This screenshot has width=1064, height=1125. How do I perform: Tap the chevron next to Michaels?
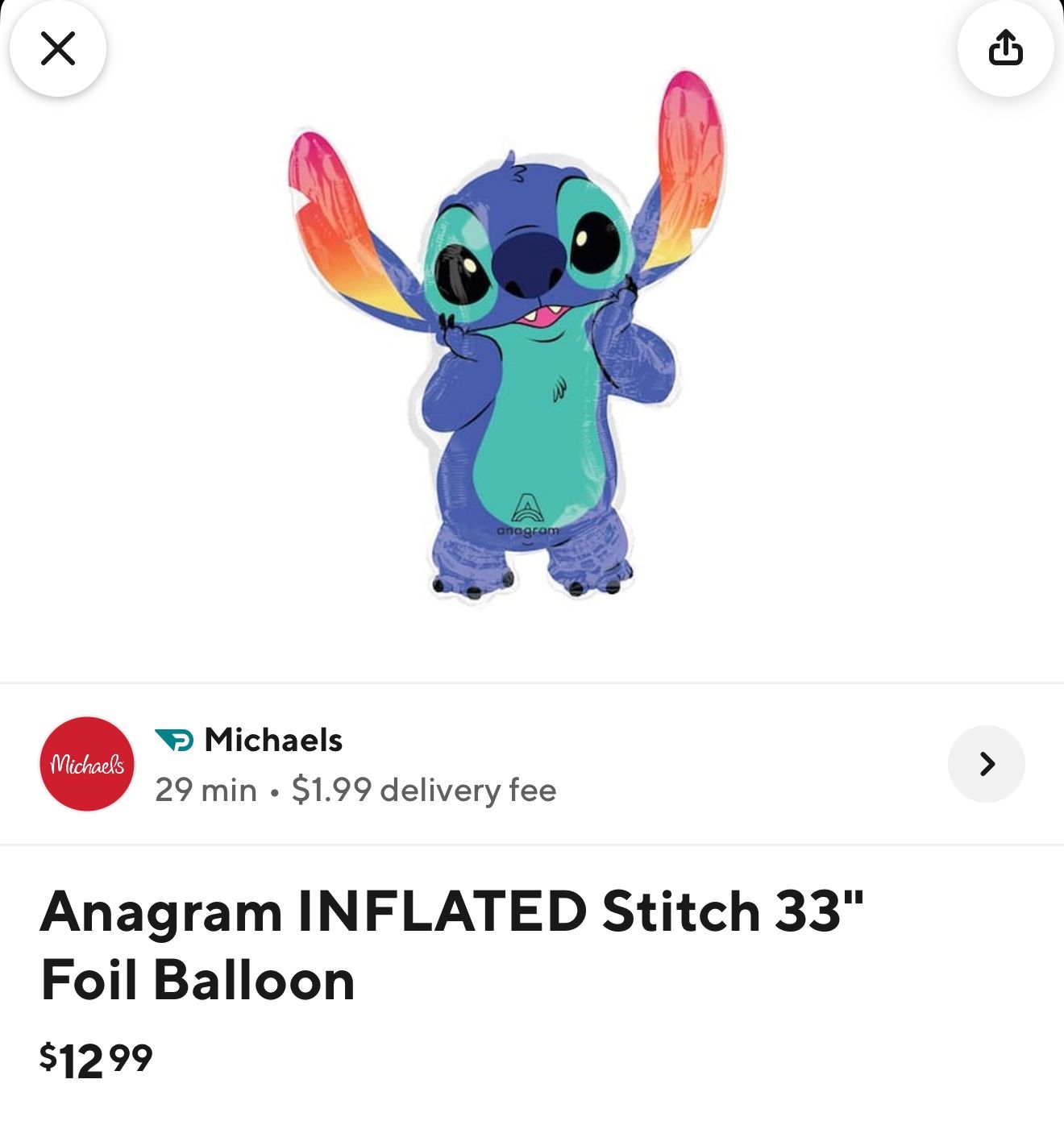coord(986,763)
